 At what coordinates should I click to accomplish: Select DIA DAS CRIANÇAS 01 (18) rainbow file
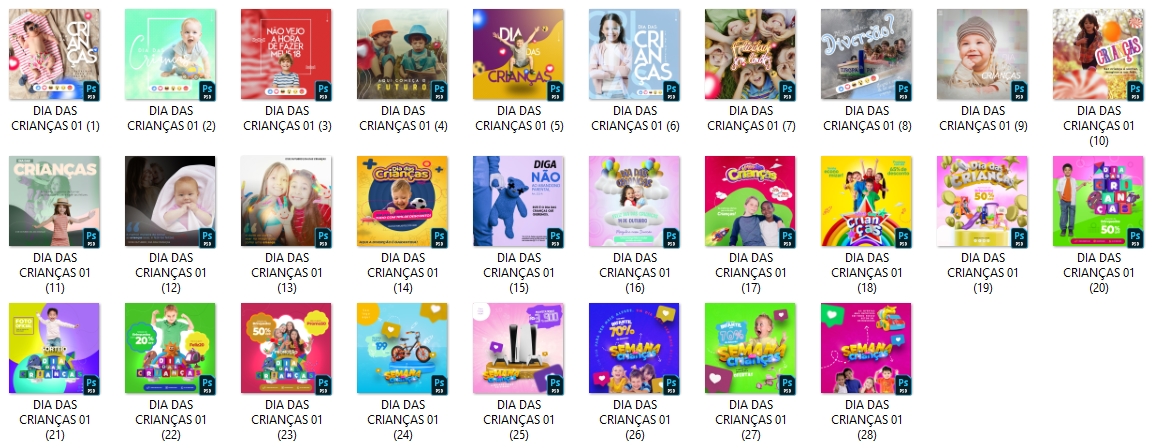pyautogui.click(x=866, y=201)
